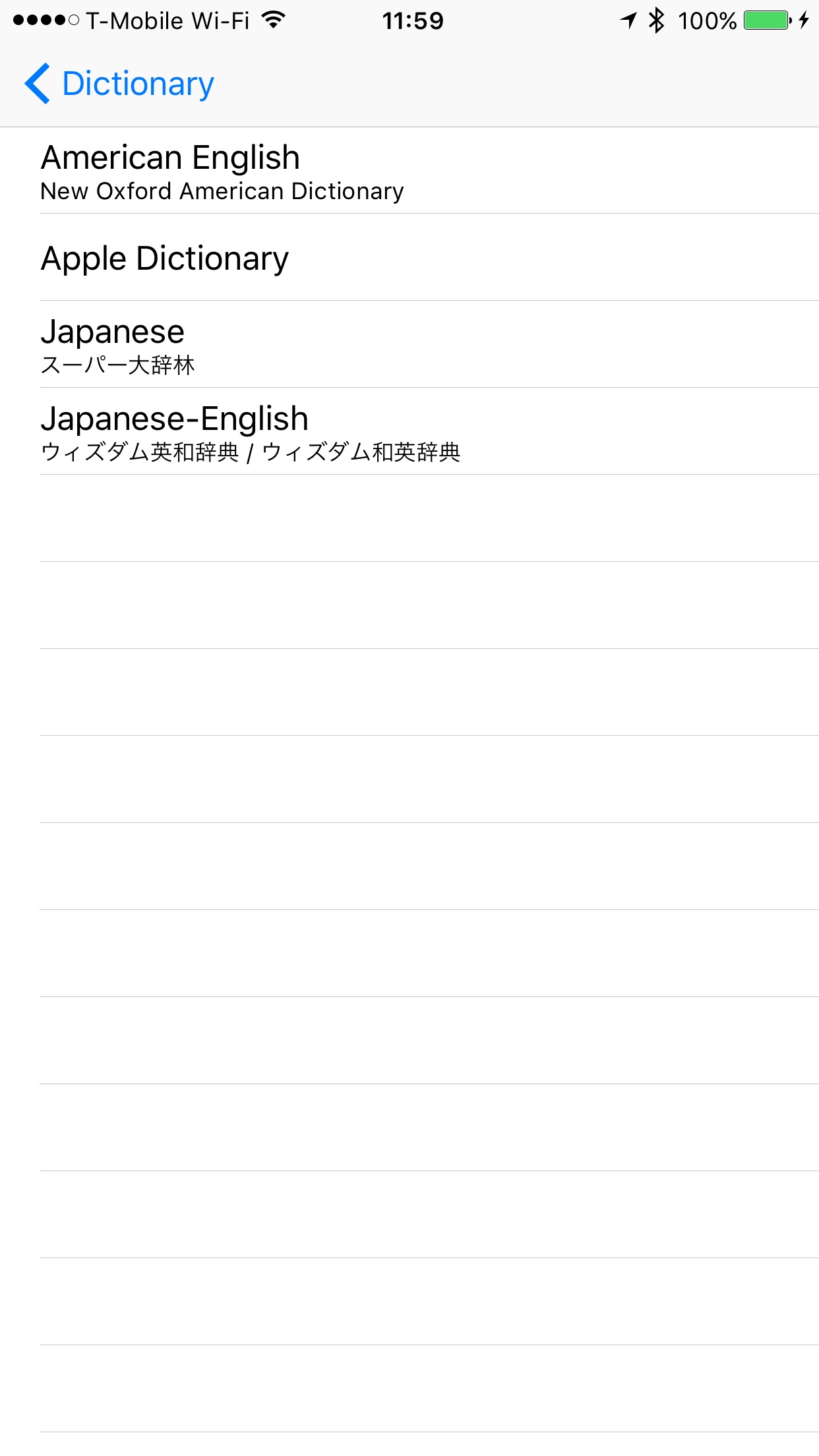Open the Japanese-English dictionary entry
Viewport: 819px width, 1456px height.
tap(409, 431)
